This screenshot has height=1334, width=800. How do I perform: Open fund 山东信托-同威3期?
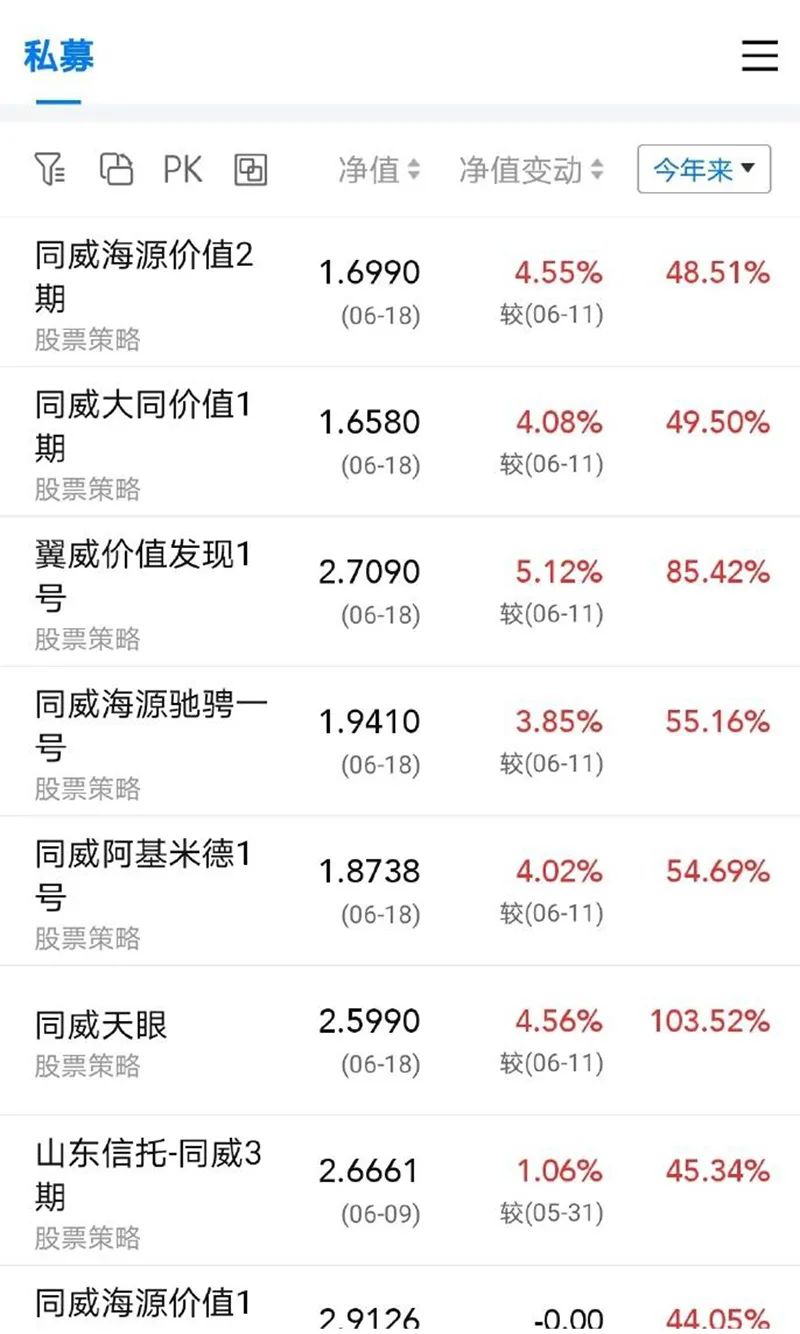400,1190
